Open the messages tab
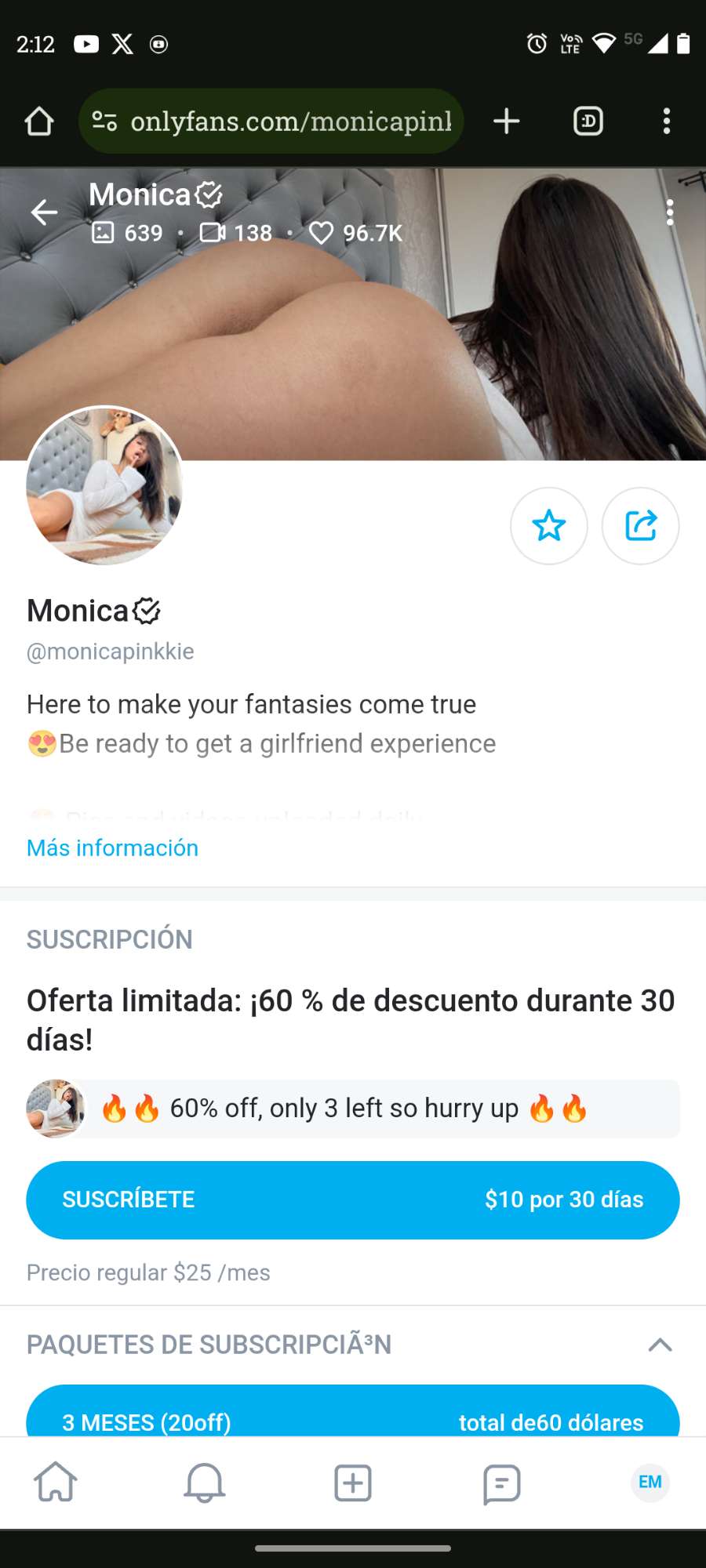 click(501, 1483)
